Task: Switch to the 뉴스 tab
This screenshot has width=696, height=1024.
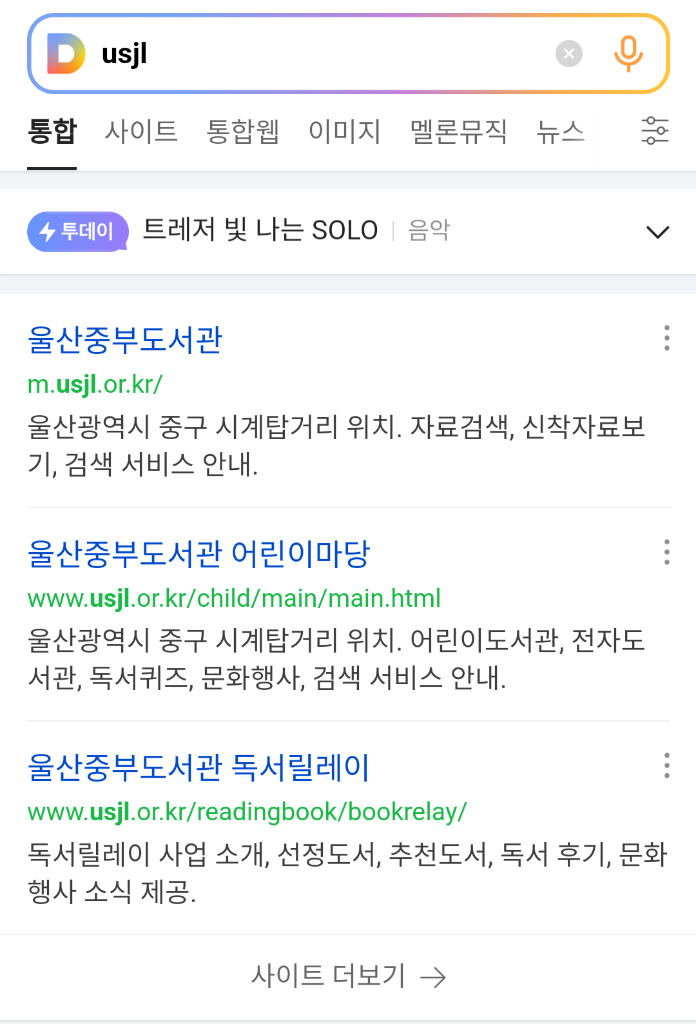Action: pyautogui.click(x=560, y=131)
